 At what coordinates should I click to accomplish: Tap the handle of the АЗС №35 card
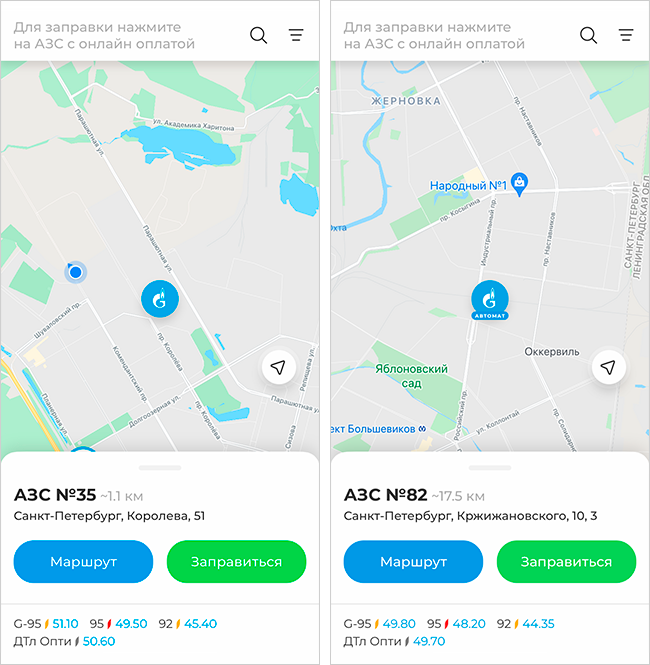(x=160, y=467)
